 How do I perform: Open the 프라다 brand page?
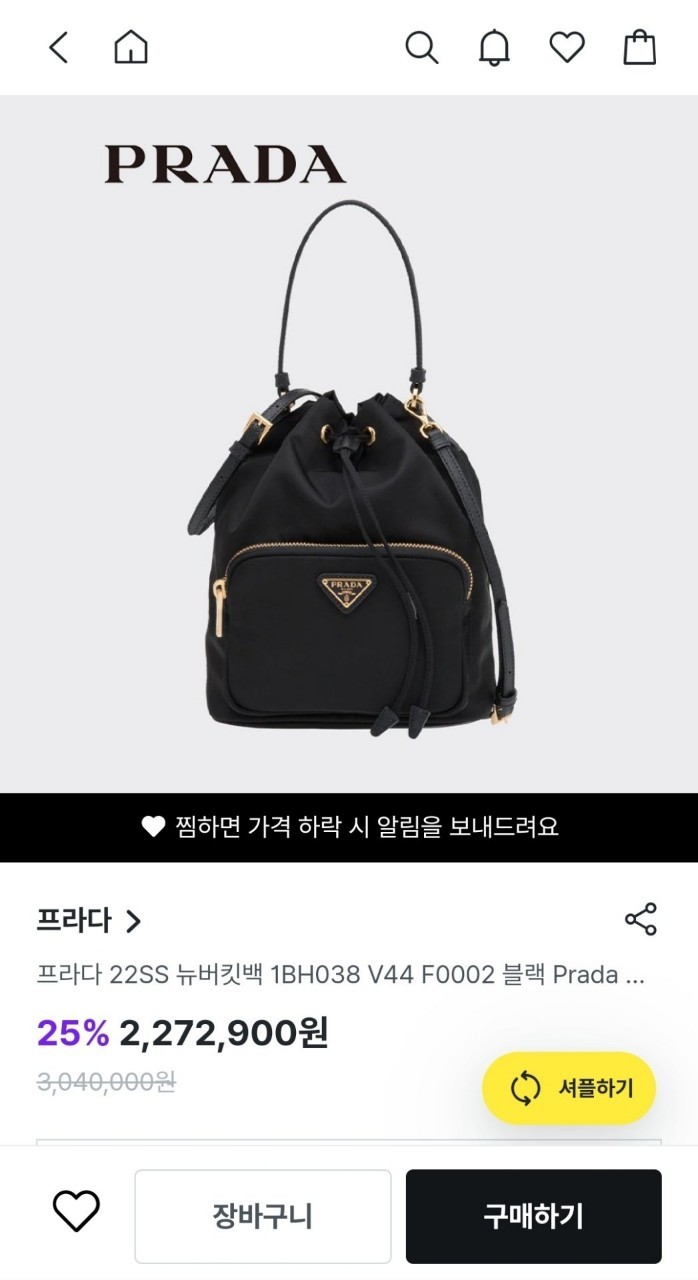(88, 920)
